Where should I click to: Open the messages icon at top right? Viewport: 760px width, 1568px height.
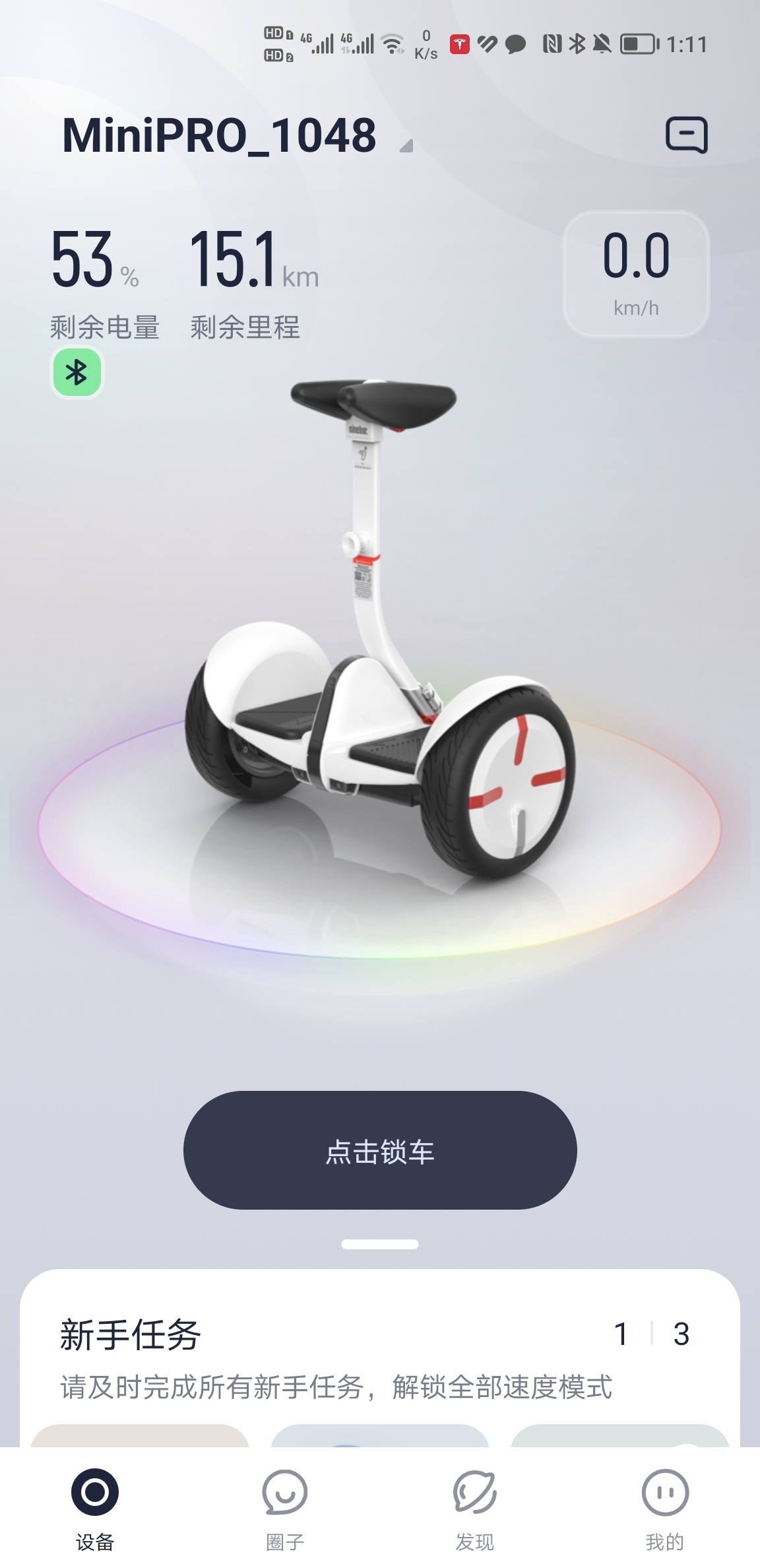click(x=686, y=135)
